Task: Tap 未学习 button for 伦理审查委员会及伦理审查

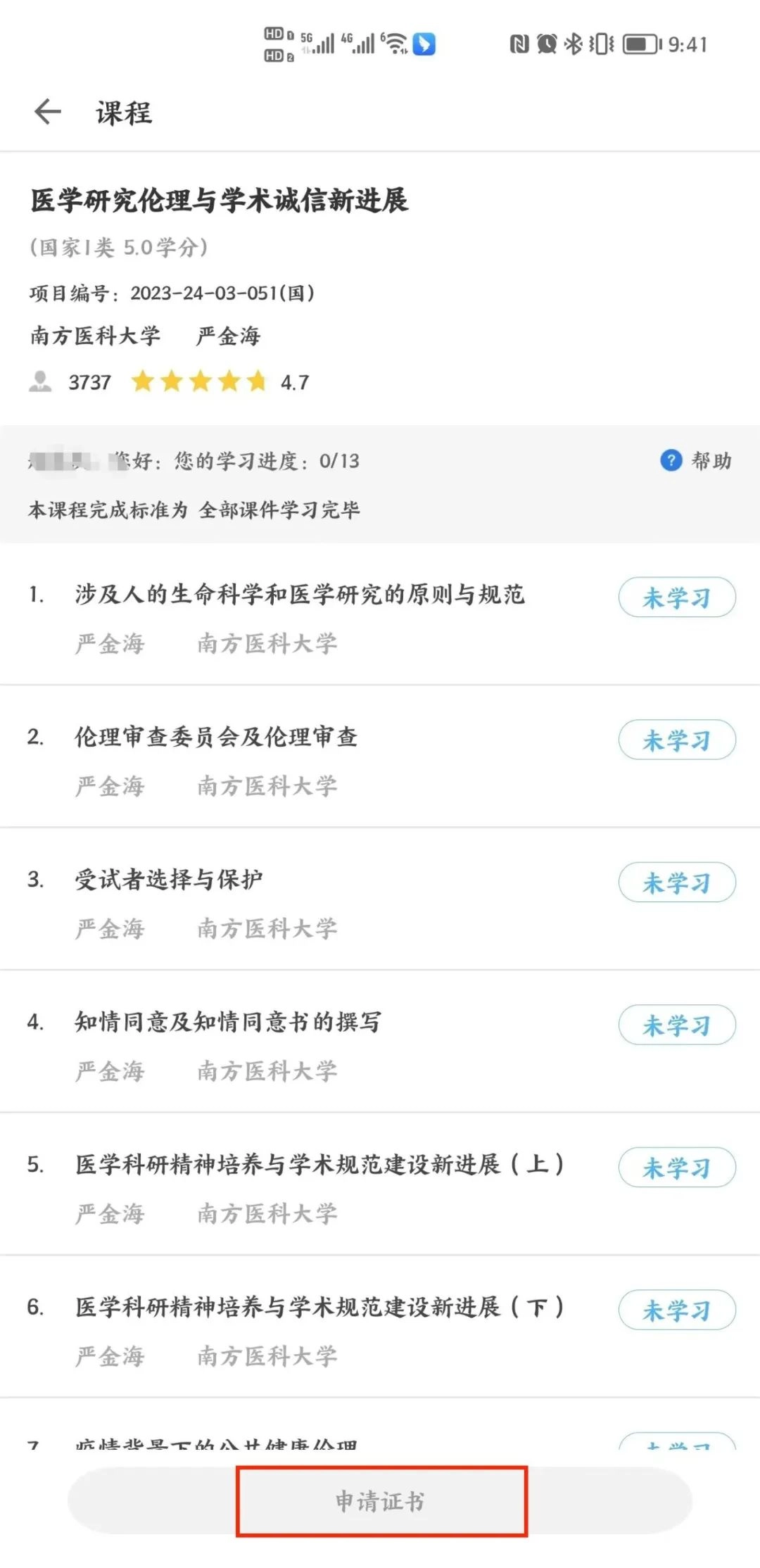Action: click(676, 740)
